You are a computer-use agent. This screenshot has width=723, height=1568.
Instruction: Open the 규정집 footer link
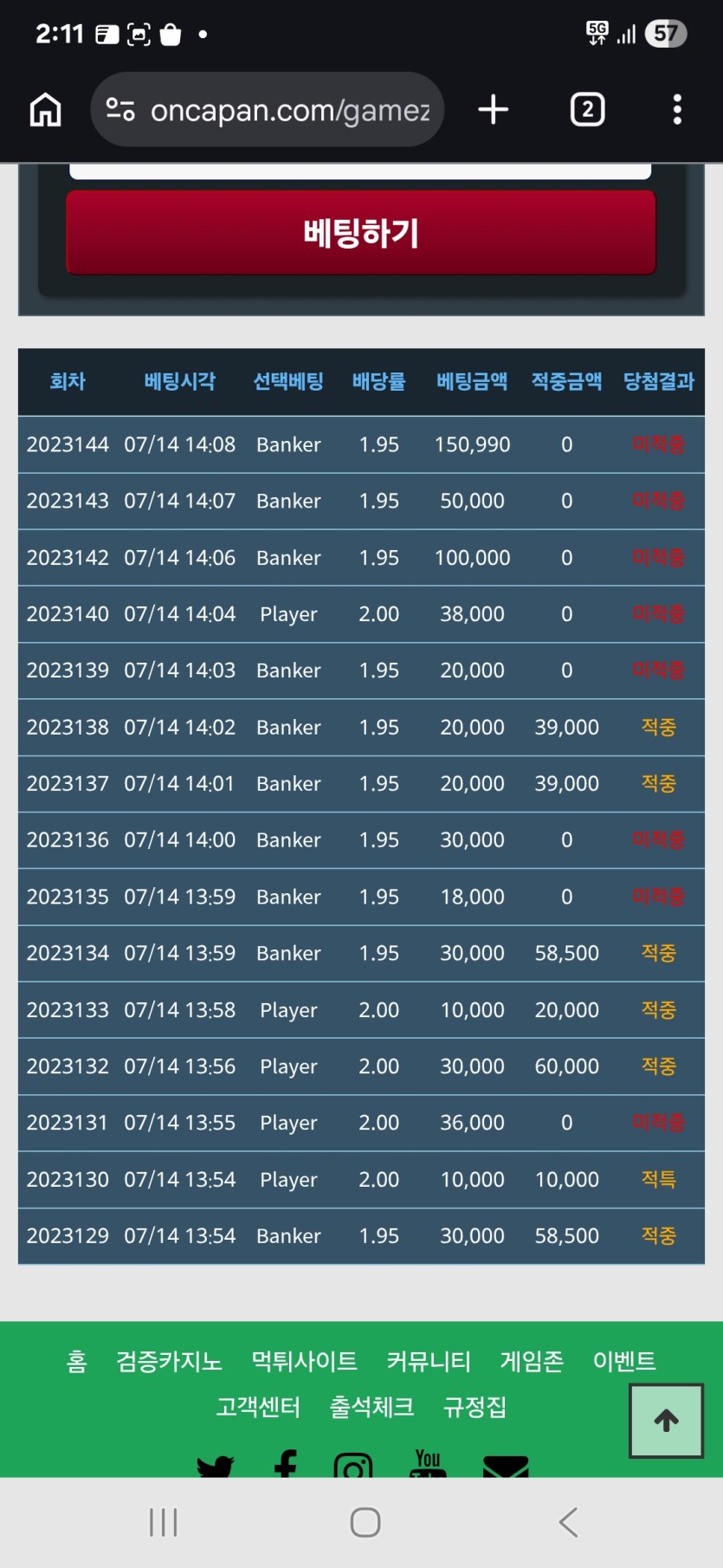474,1407
